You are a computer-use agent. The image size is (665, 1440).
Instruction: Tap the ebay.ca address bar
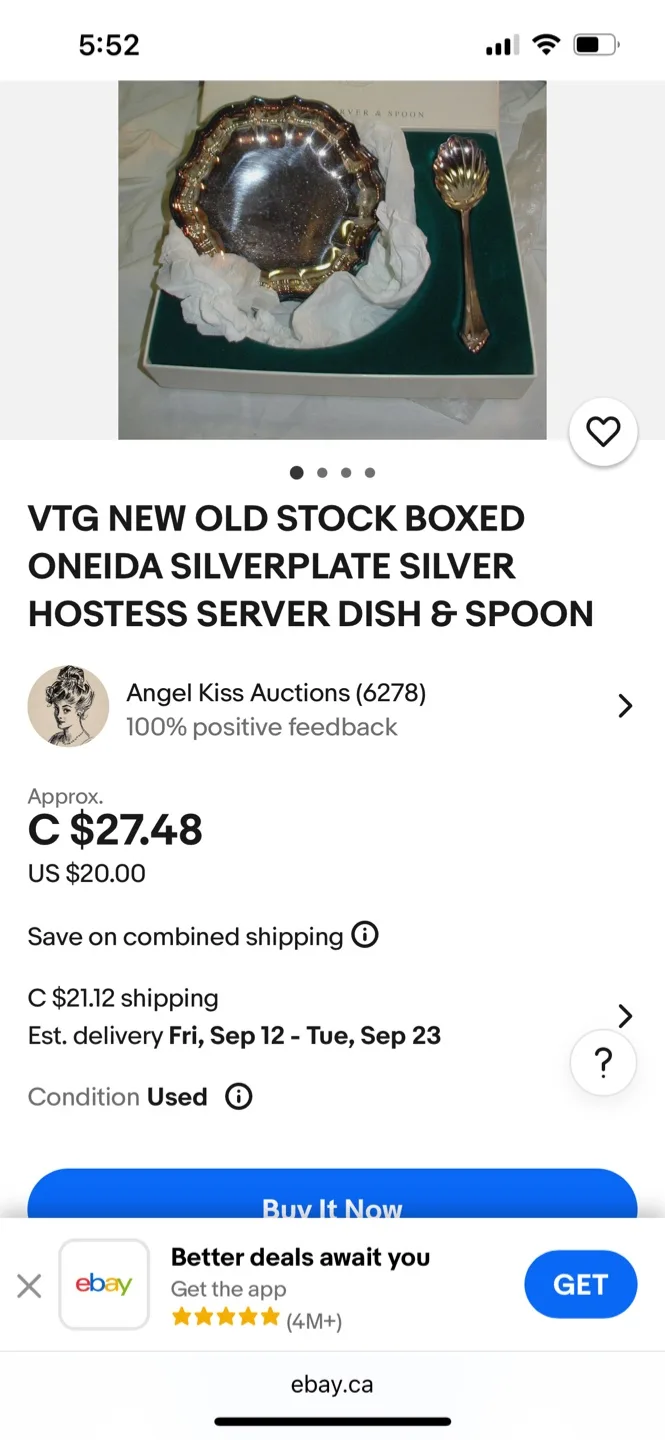click(x=332, y=1385)
